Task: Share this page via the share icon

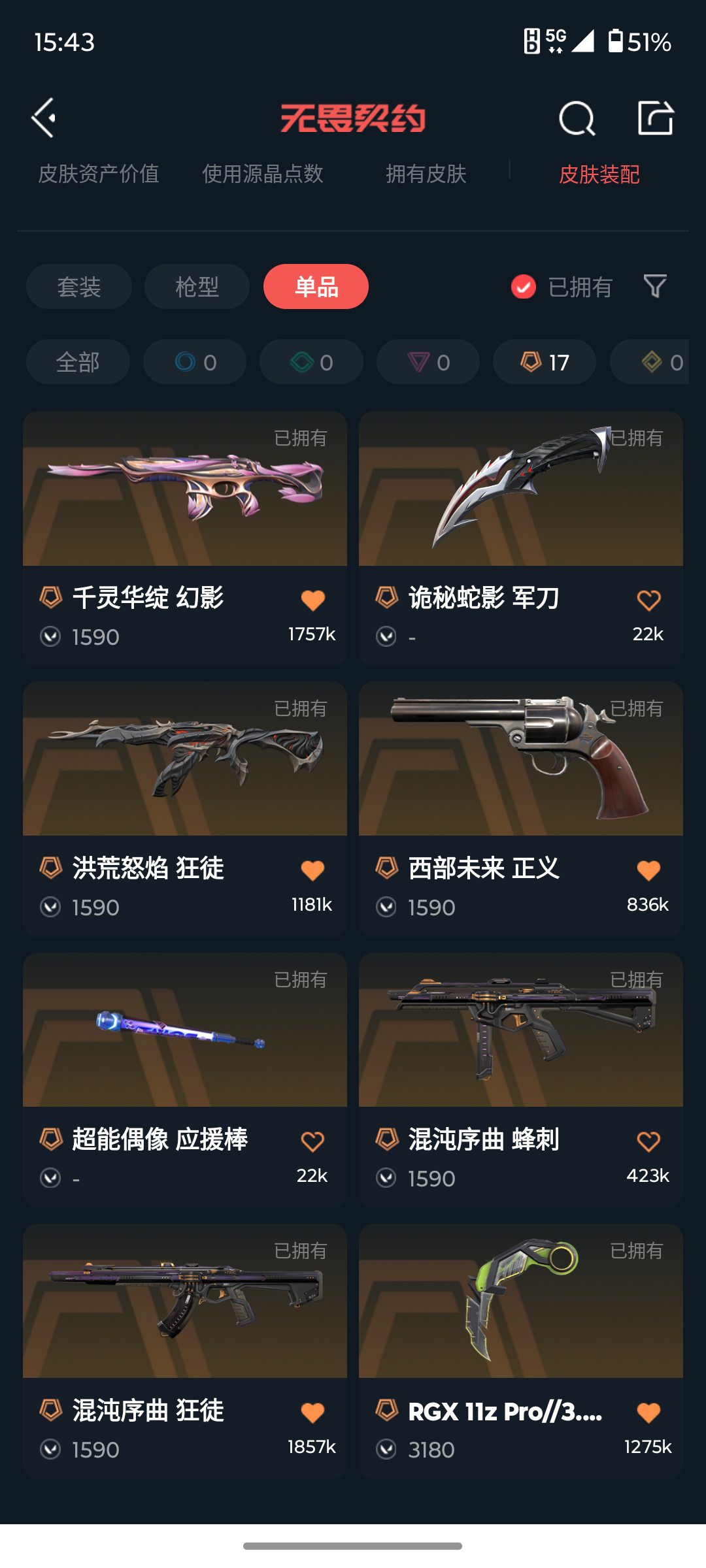Action: [655, 118]
